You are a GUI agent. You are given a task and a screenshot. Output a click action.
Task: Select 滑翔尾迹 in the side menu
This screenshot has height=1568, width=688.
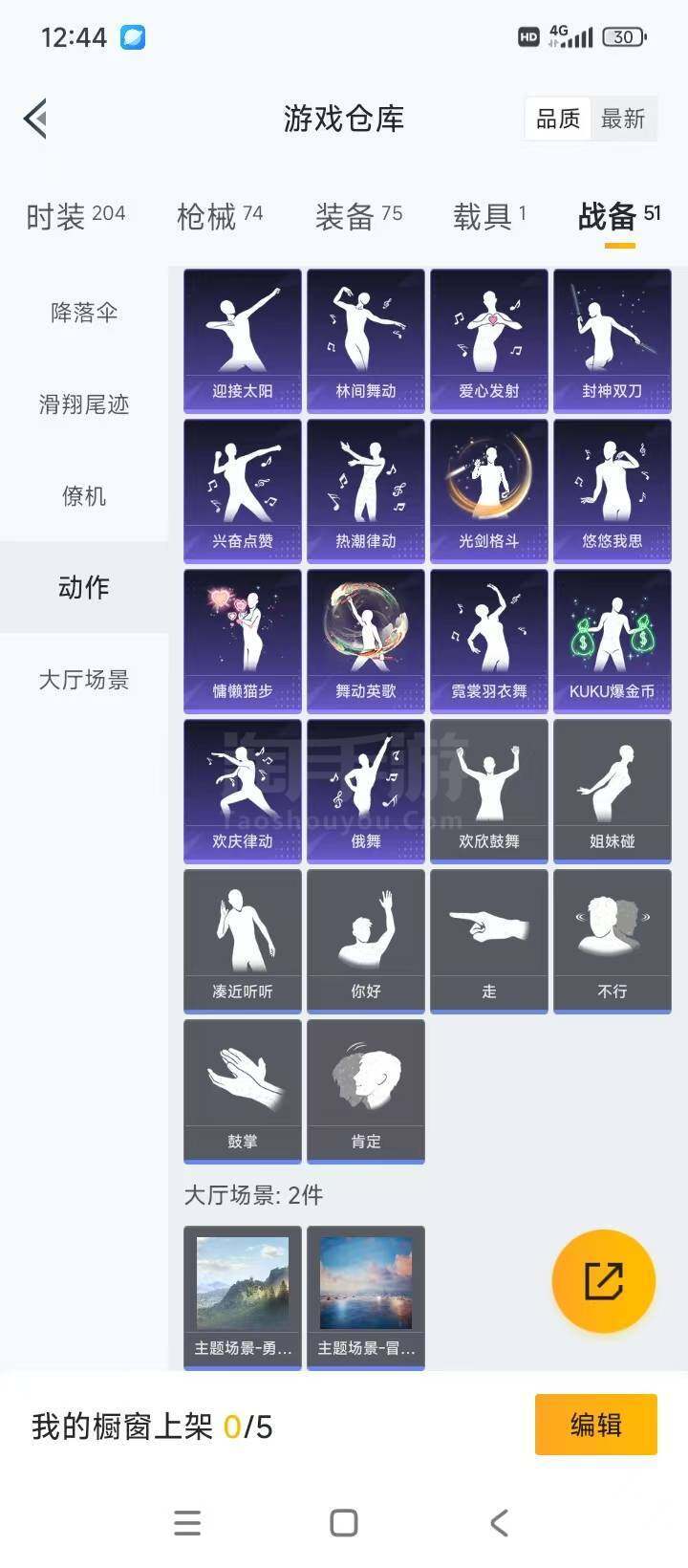[84, 404]
